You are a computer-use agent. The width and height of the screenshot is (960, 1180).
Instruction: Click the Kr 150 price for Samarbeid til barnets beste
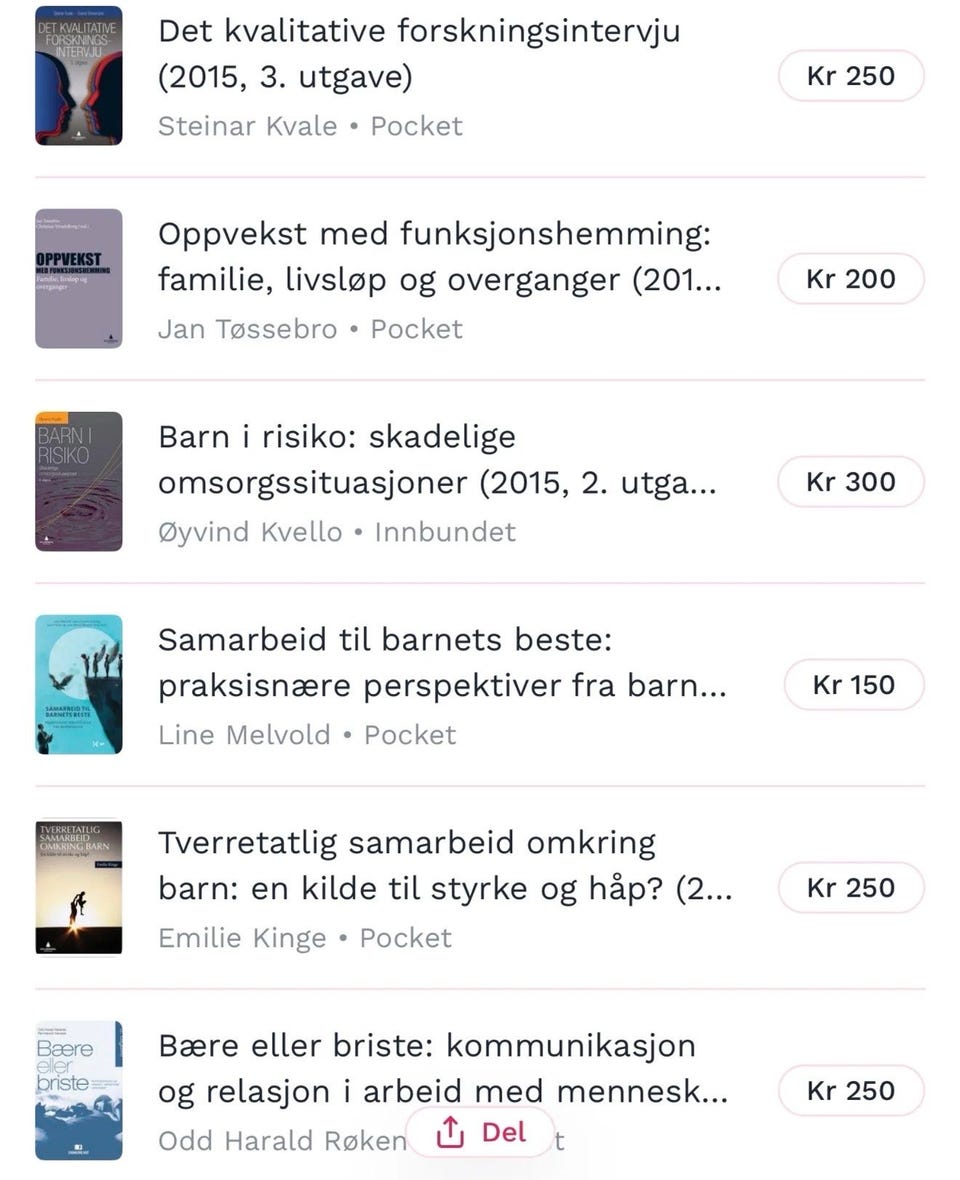(853, 685)
